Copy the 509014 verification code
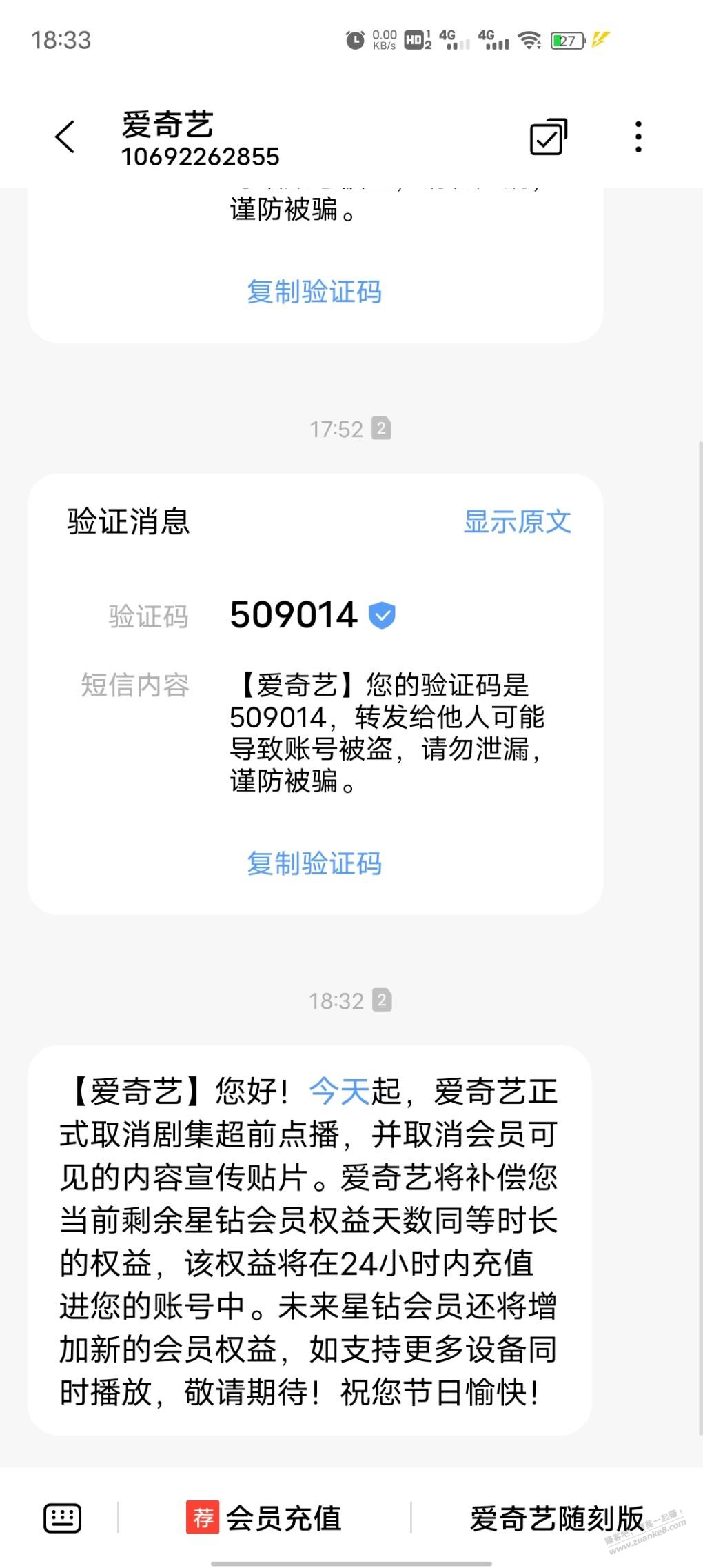The image size is (703, 1568). (x=314, y=863)
